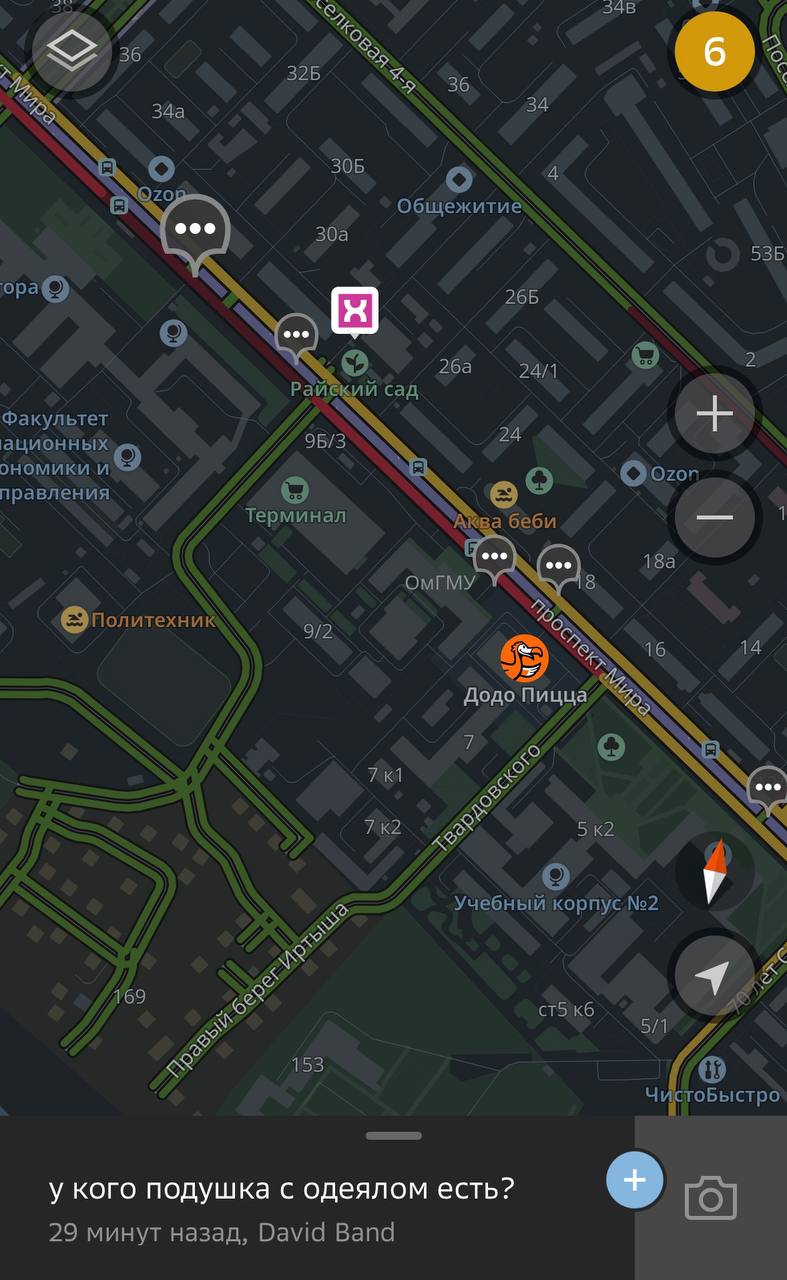Viewport: 787px width, 1280px height.
Task: Select the Общежитие place marker
Action: pos(459,180)
